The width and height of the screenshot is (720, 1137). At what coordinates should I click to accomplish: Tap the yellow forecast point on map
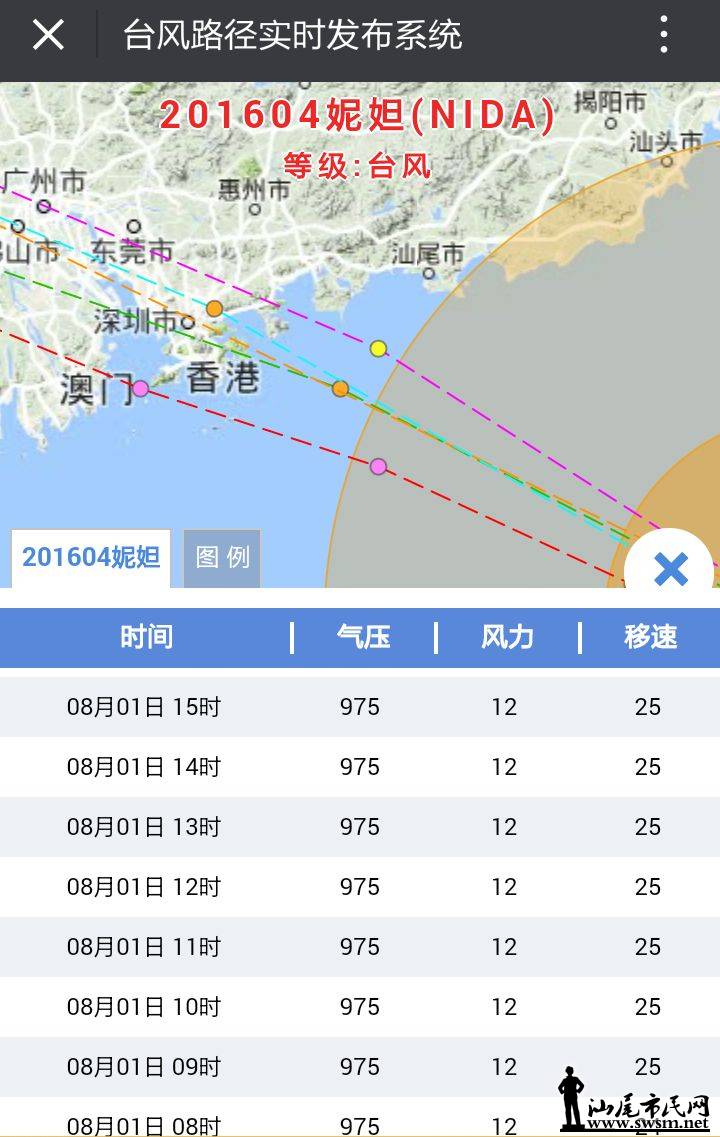[378, 348]
